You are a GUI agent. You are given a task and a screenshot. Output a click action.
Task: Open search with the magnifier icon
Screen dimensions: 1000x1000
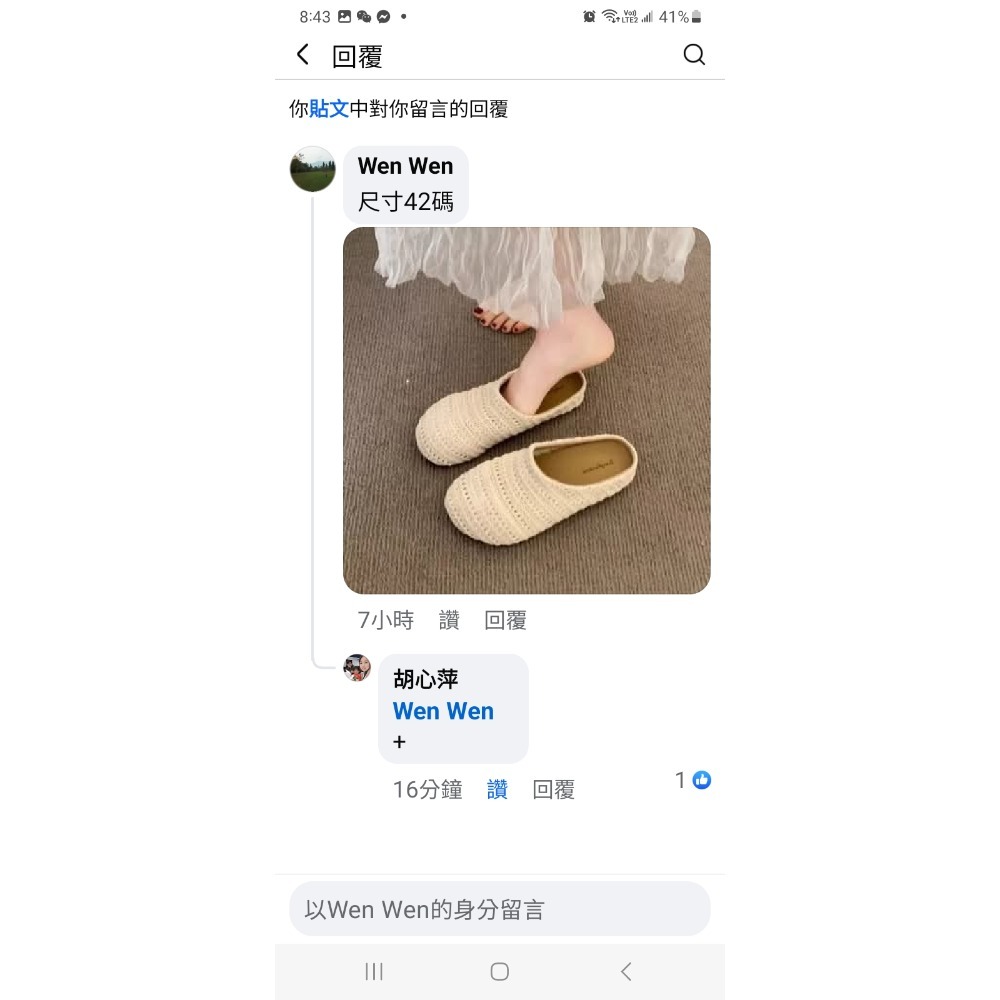[694, 55]
